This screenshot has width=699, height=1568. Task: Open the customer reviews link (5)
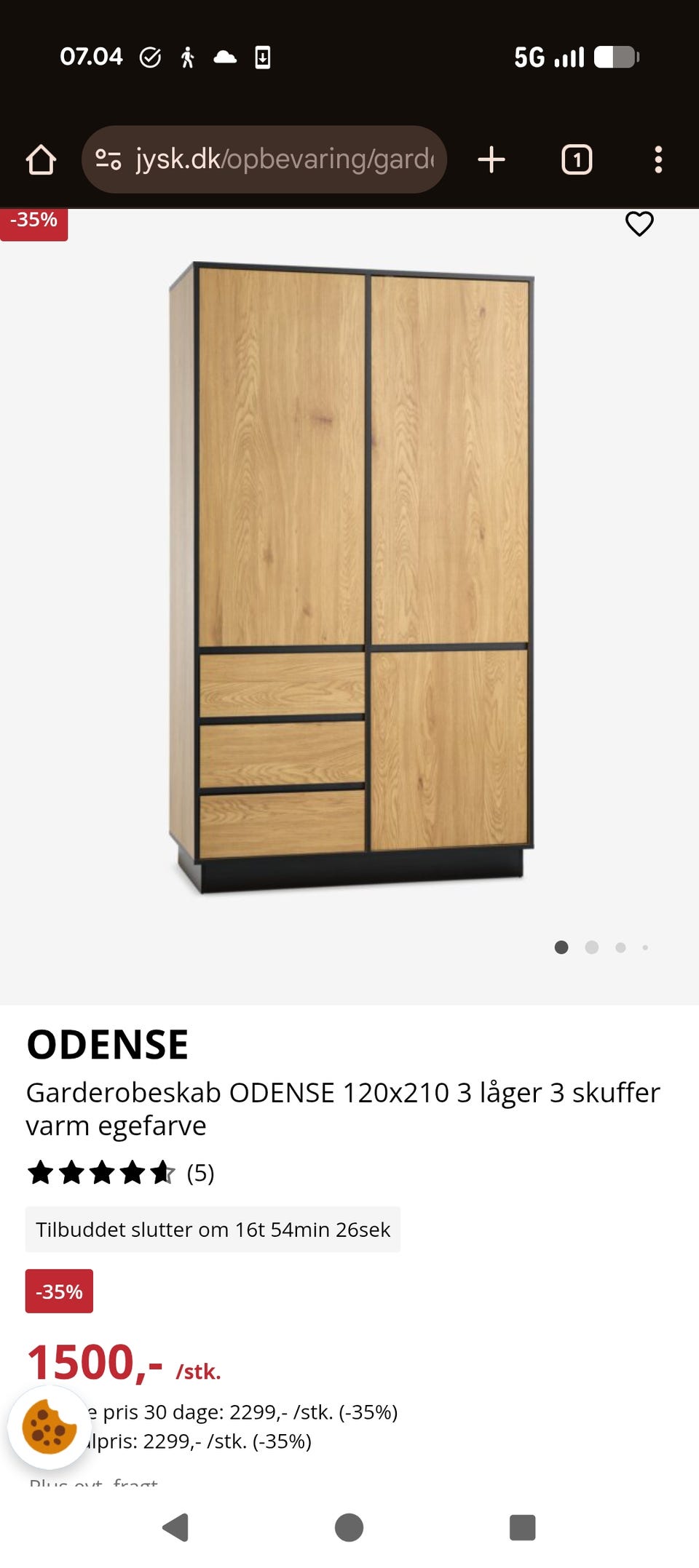click(200, 1172)
